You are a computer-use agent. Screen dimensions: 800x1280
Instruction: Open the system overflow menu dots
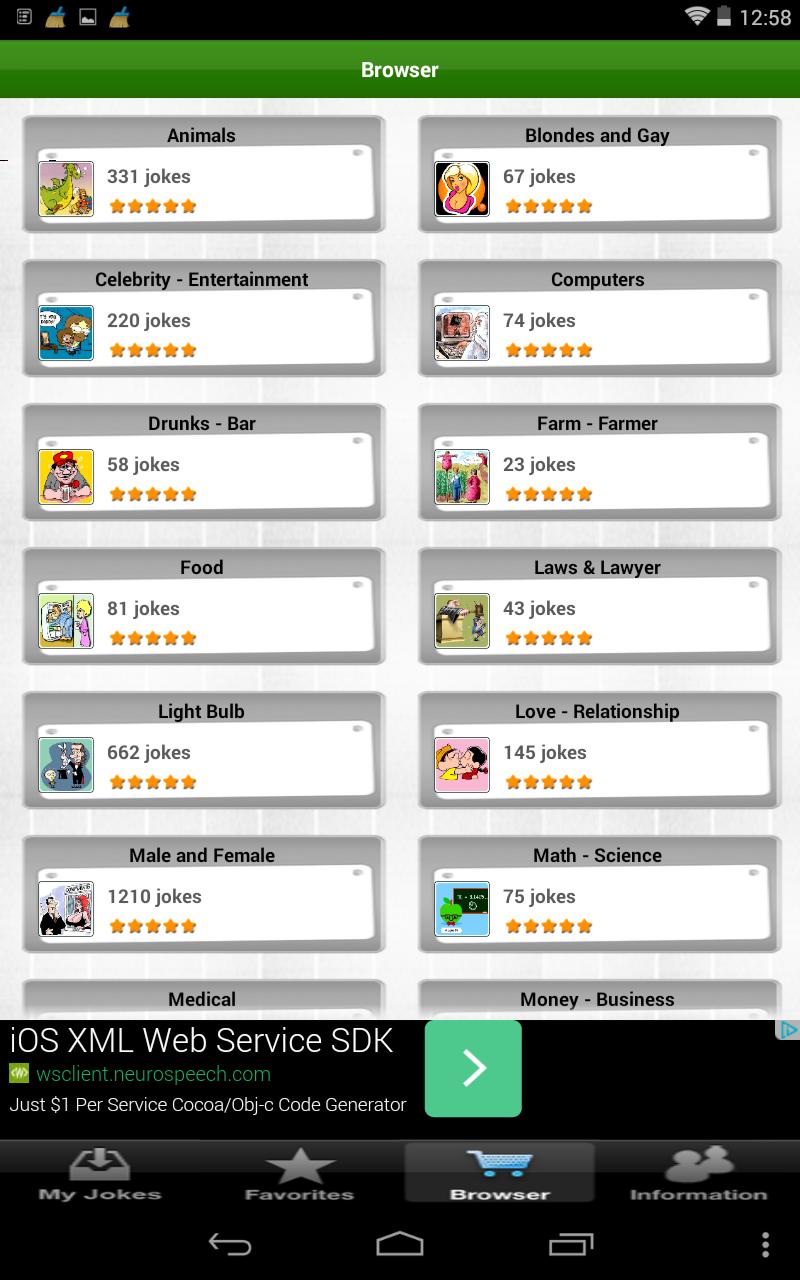765,1244
